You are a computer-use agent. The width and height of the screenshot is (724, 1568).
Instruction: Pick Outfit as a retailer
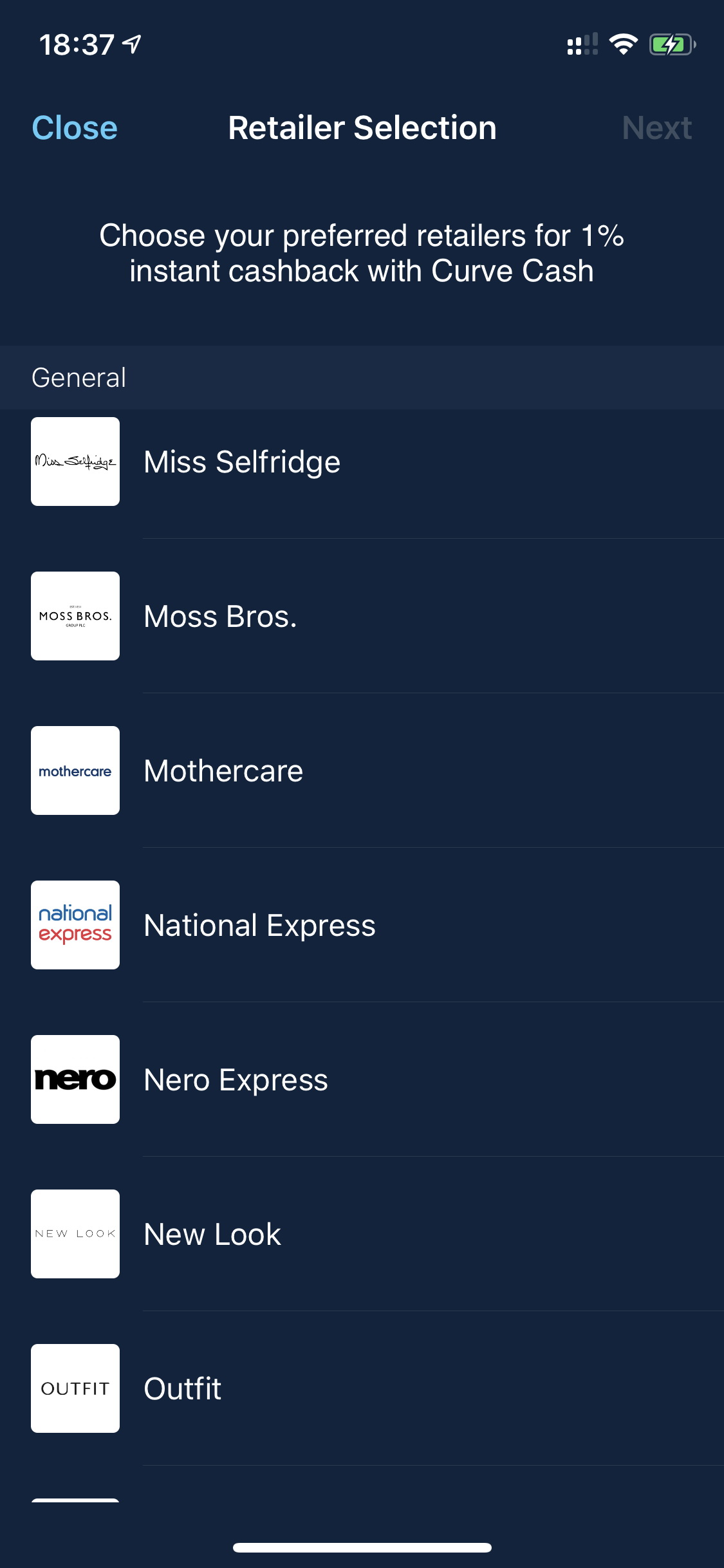click(362, 1388)
